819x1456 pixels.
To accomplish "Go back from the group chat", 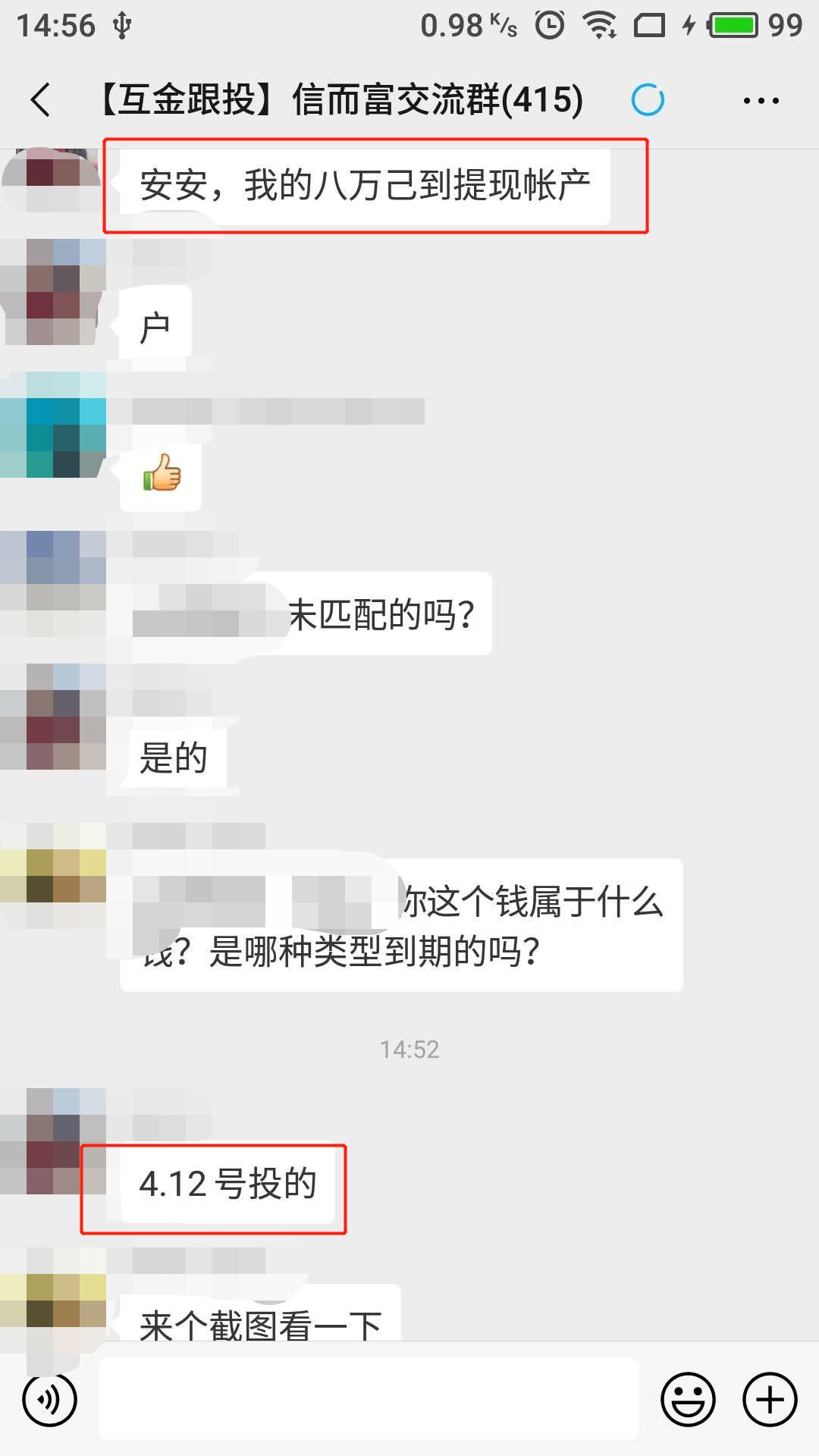I will [42, 100].
